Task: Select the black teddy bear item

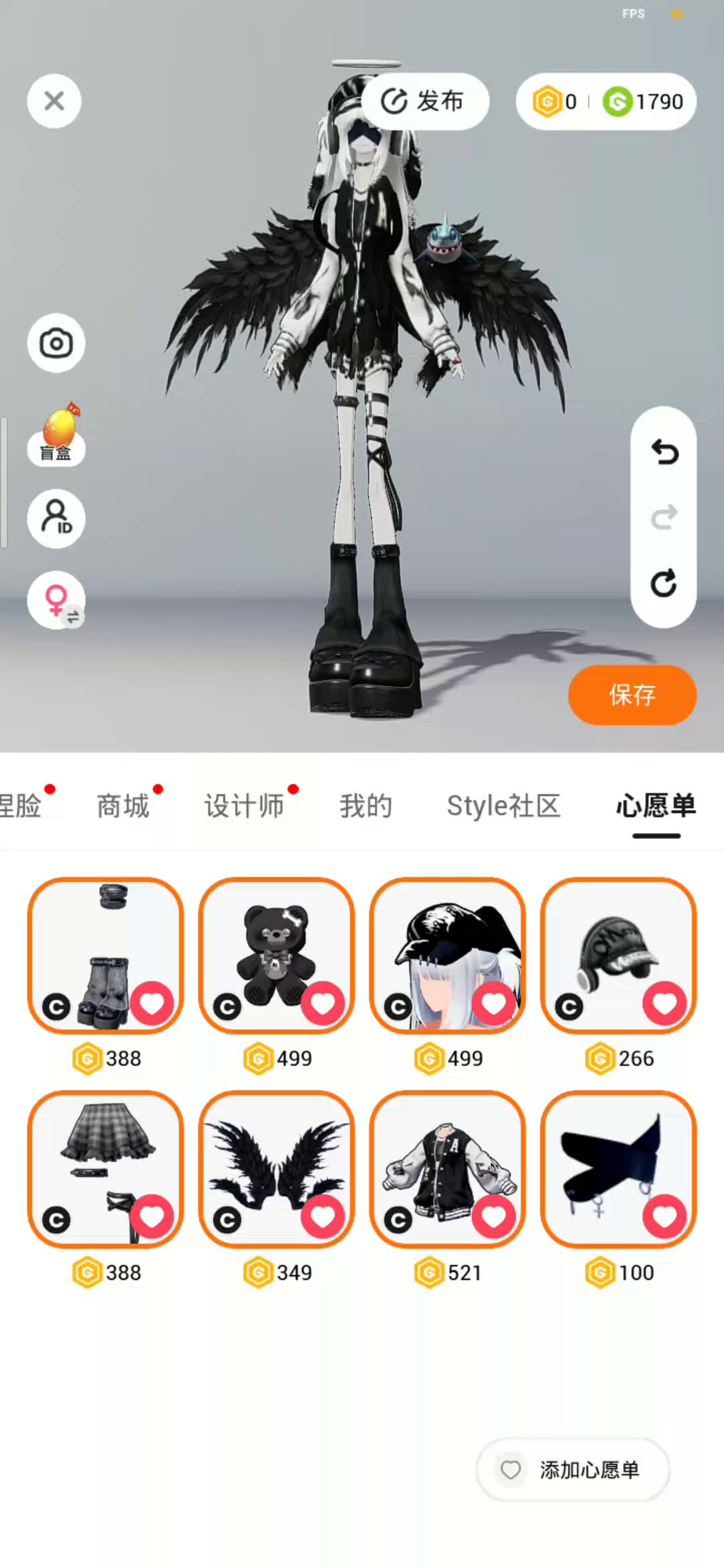Action: tap(275, 952)
